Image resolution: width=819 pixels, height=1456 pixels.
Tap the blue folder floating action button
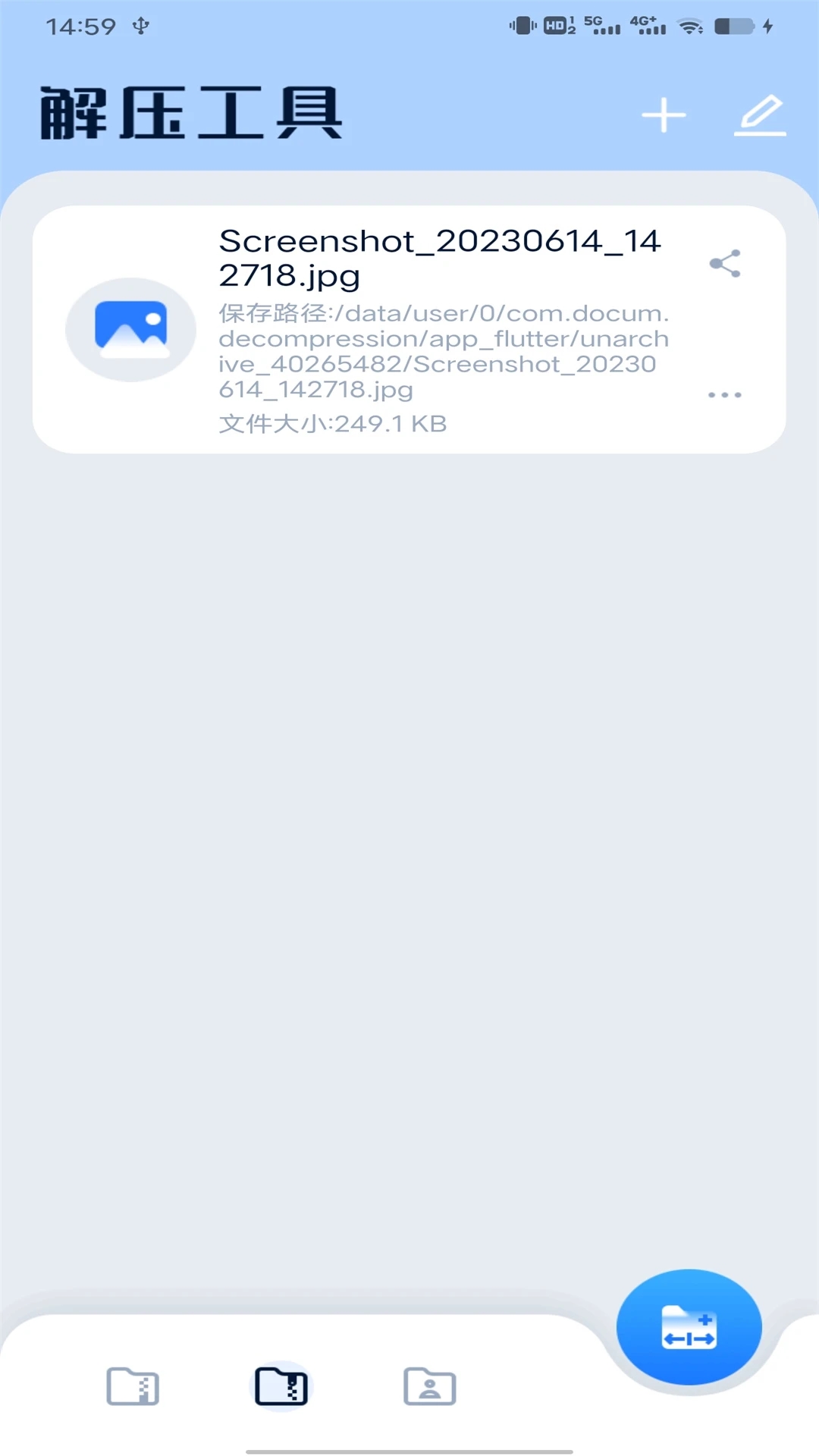pyautogui.click(x=689, y=1327)
